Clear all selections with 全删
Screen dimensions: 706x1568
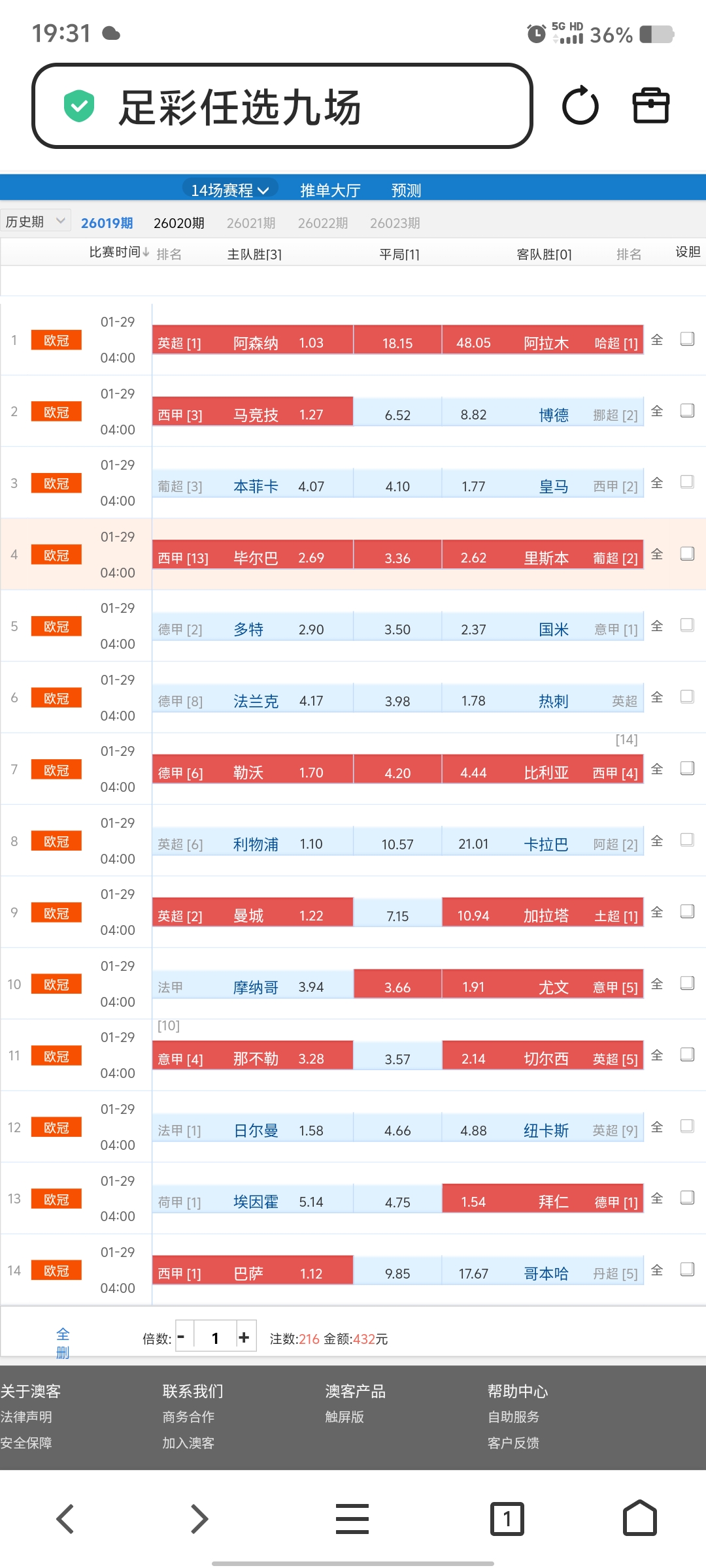pos(63,1343)
